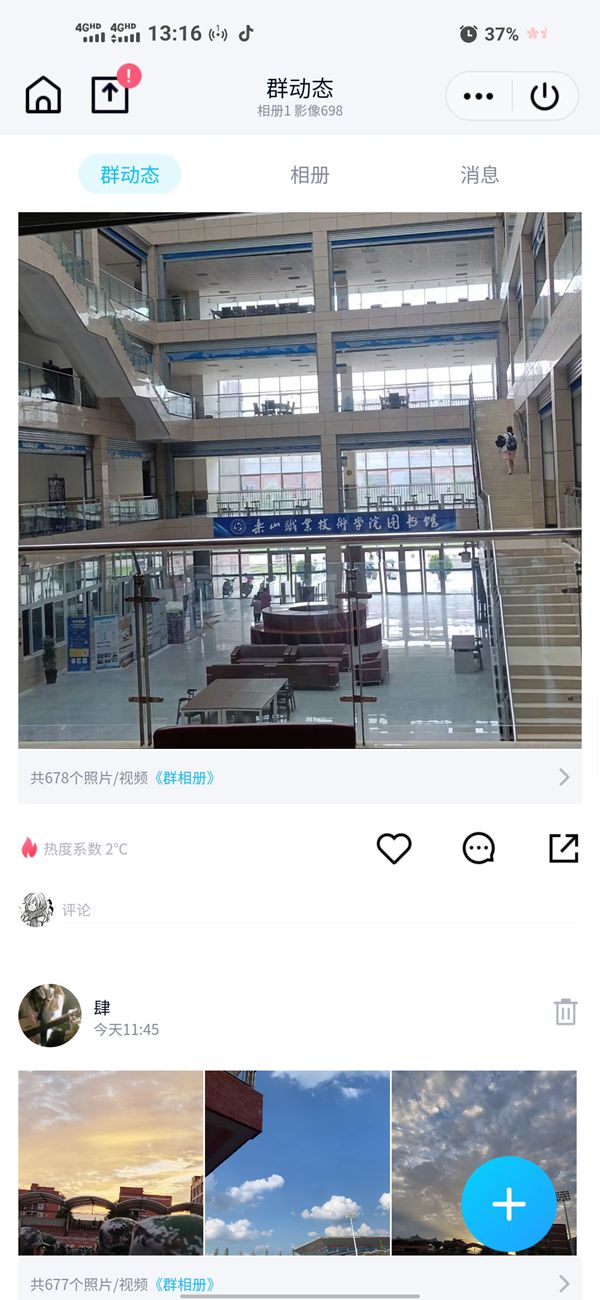This screenshot has width=600, height=1300.
Task: Open the blue sky building photo
Action: [297, 1162]
